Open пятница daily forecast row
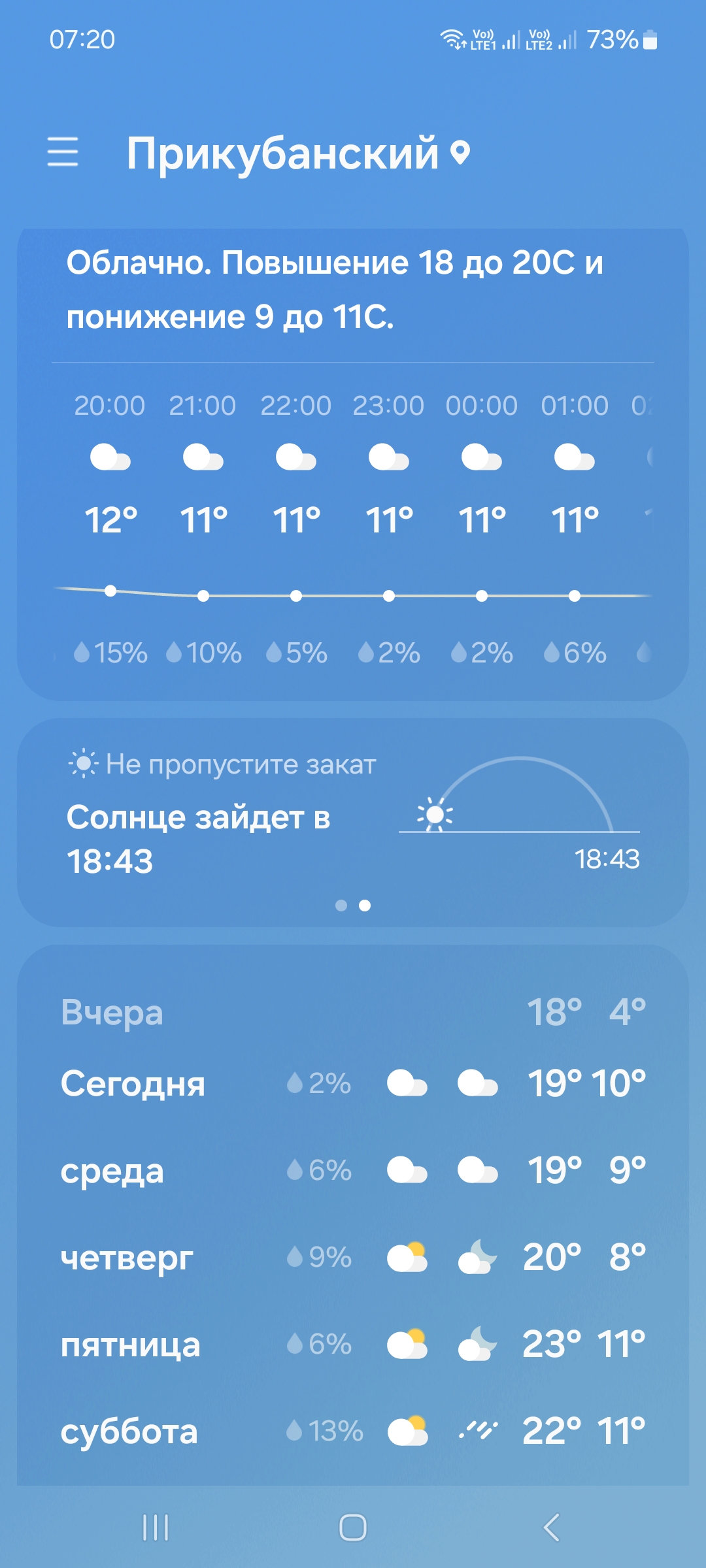 coord(353,1345)
